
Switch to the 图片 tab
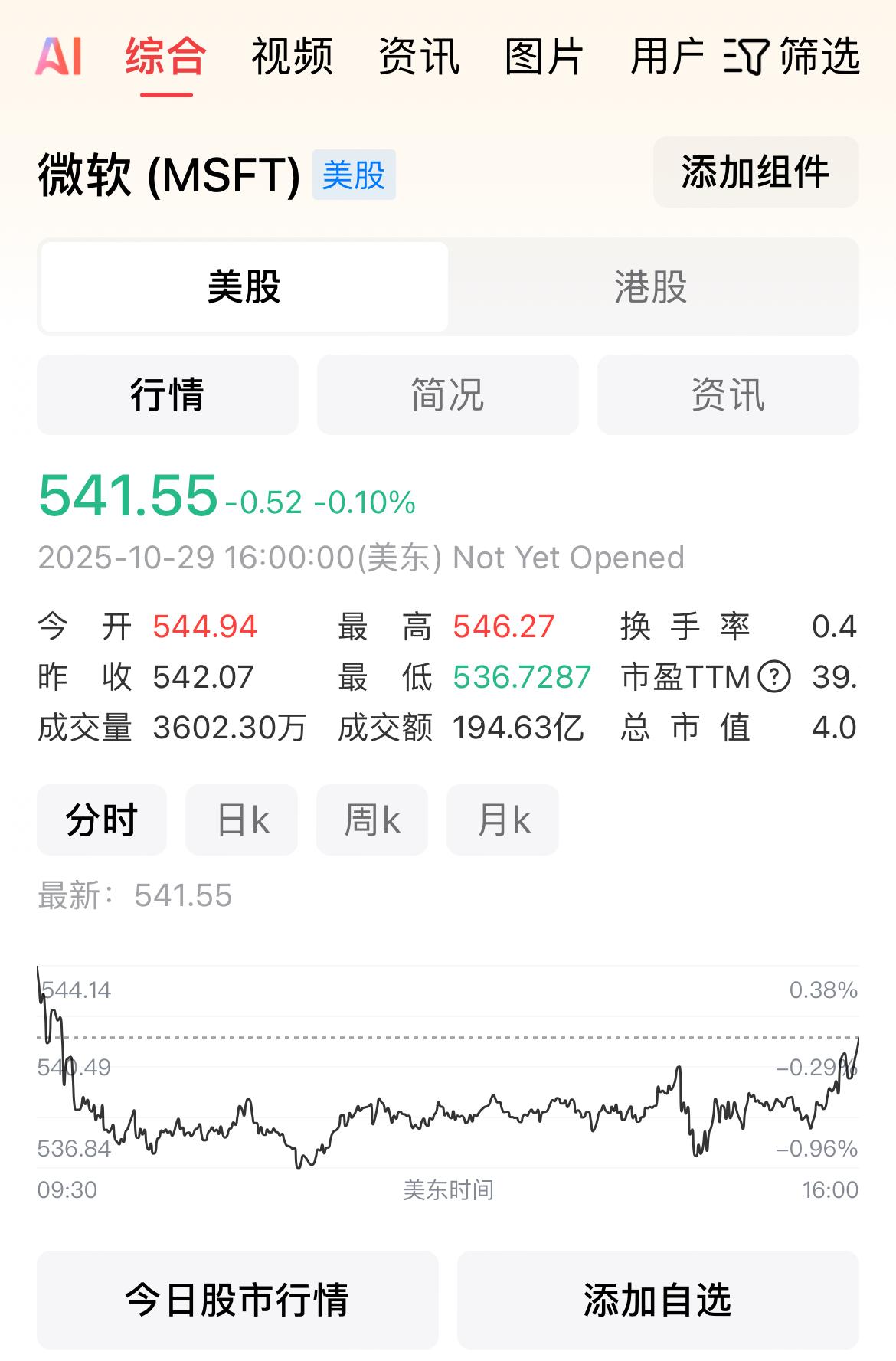544,57
